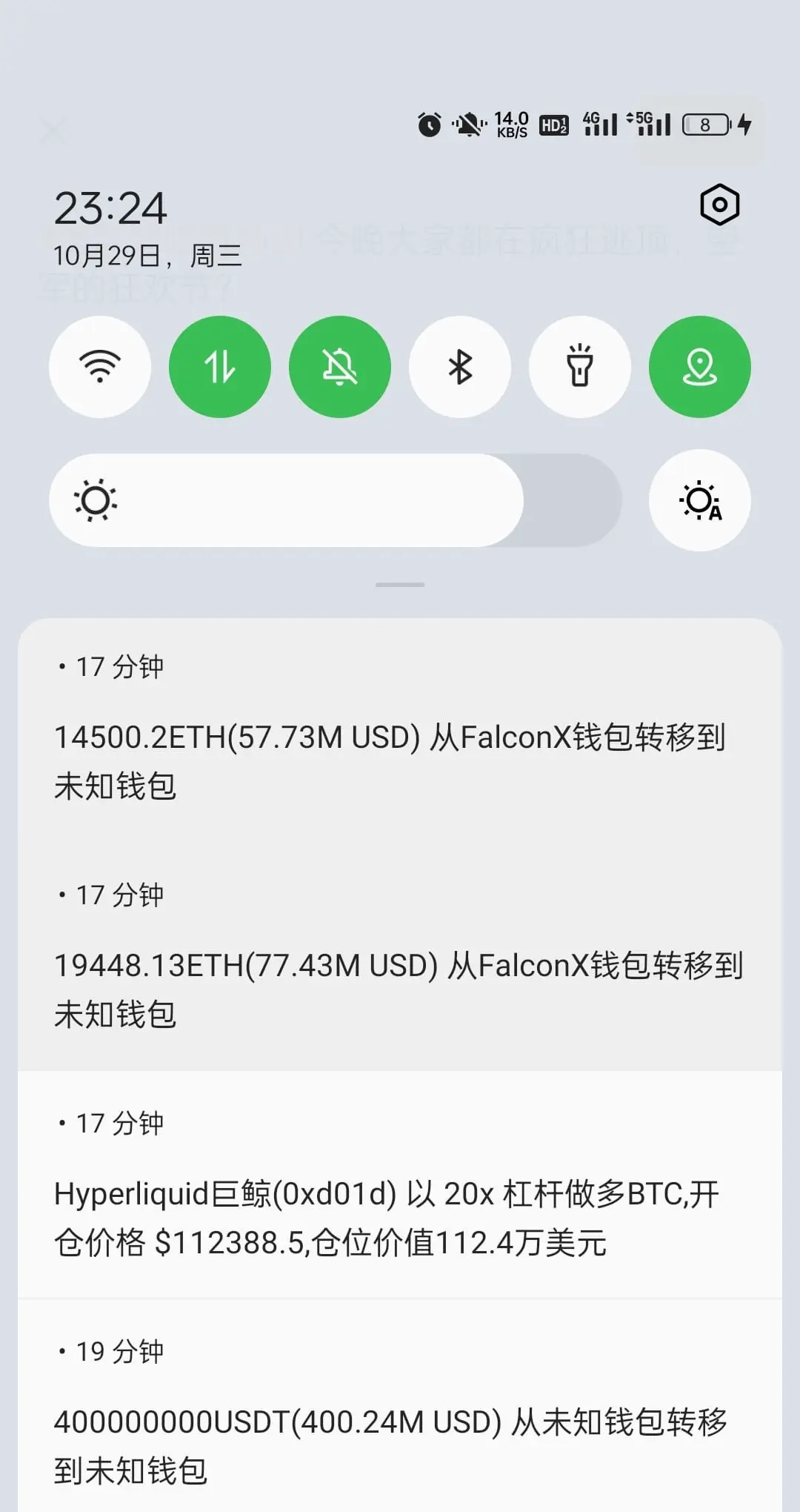The width and height of the screenshot is (800, 1512).
Task: Open the 14500.2ETH FalconX transfer notification
Action: coord(400,730)
